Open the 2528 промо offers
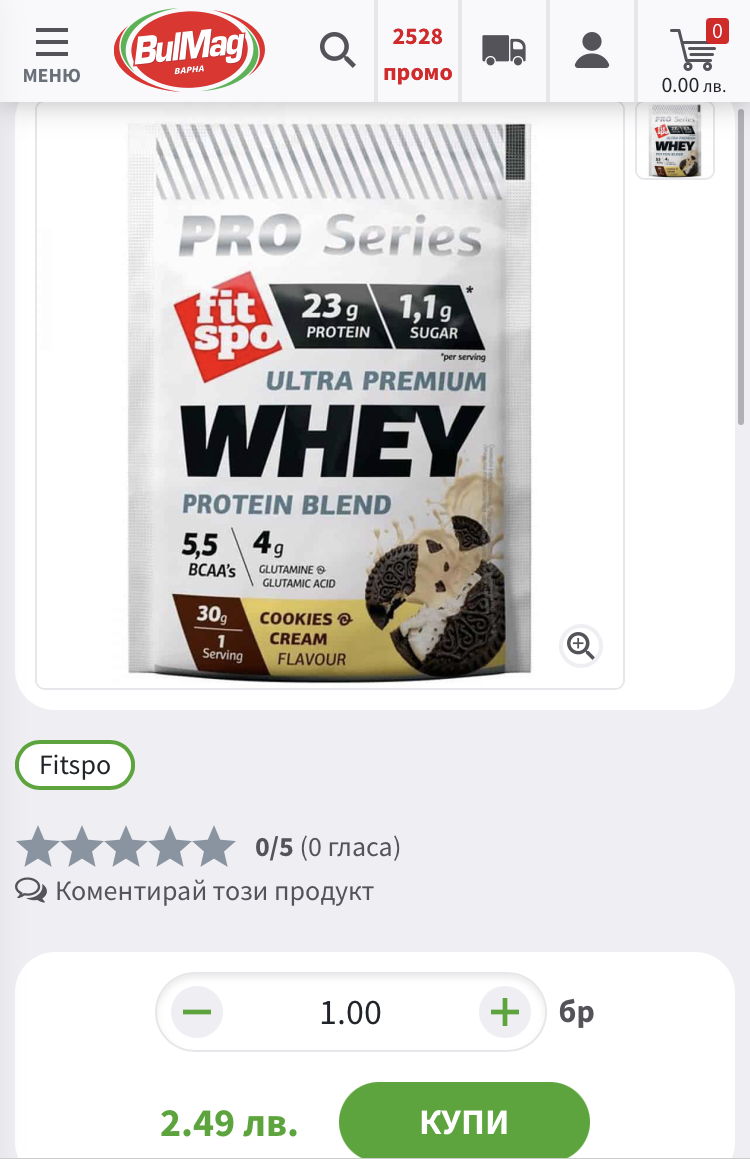This screenshot has height=1159, width=750. 418,54
